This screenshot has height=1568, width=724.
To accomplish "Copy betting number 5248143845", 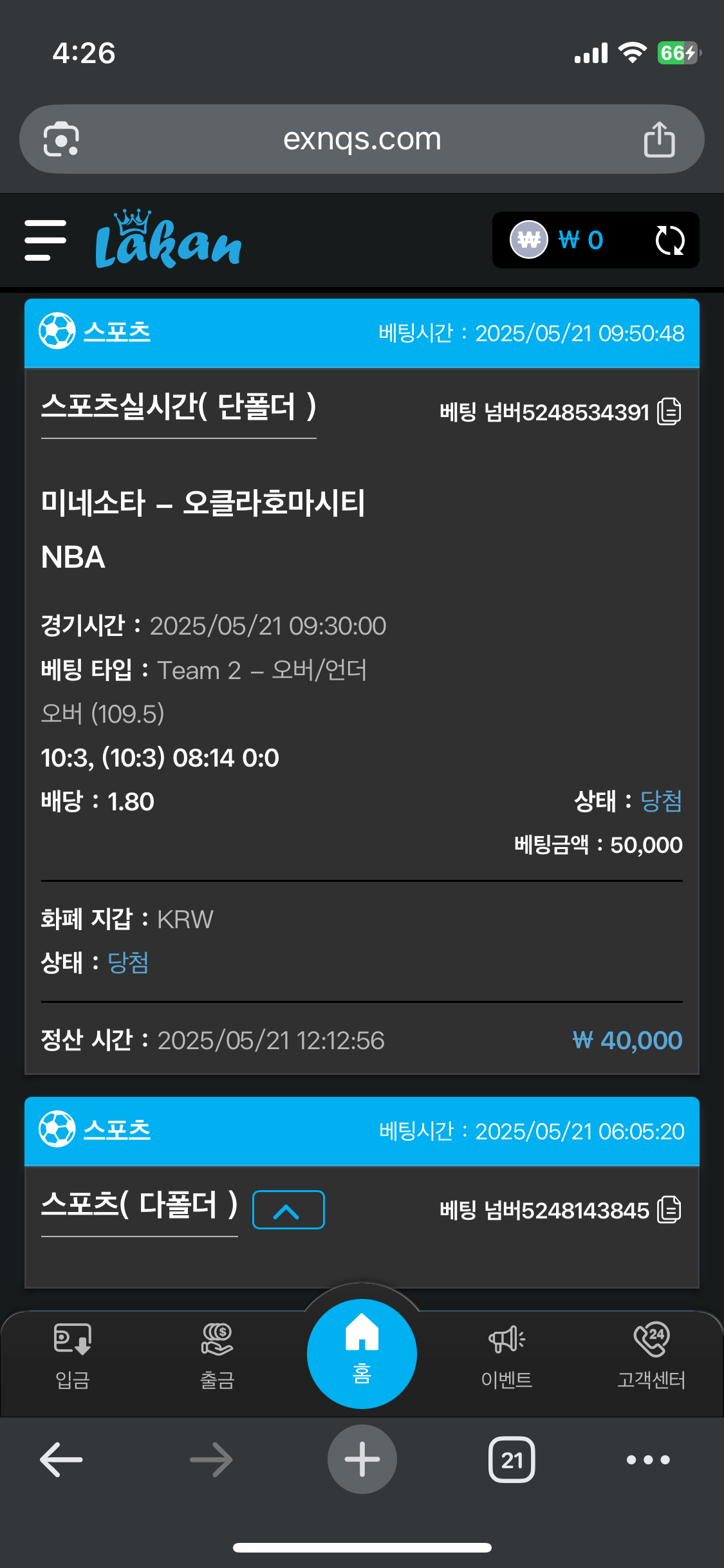I will pyautogui.click(x=669, y=1210).
